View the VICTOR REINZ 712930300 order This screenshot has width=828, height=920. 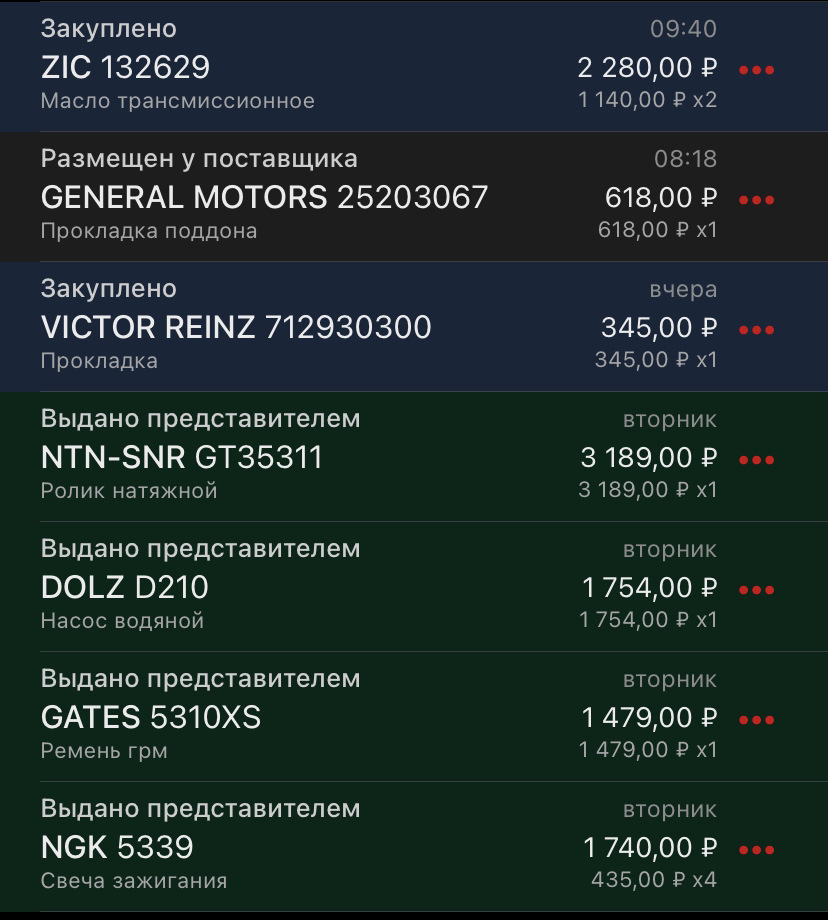pyautogui.click(x=300, y=327)
